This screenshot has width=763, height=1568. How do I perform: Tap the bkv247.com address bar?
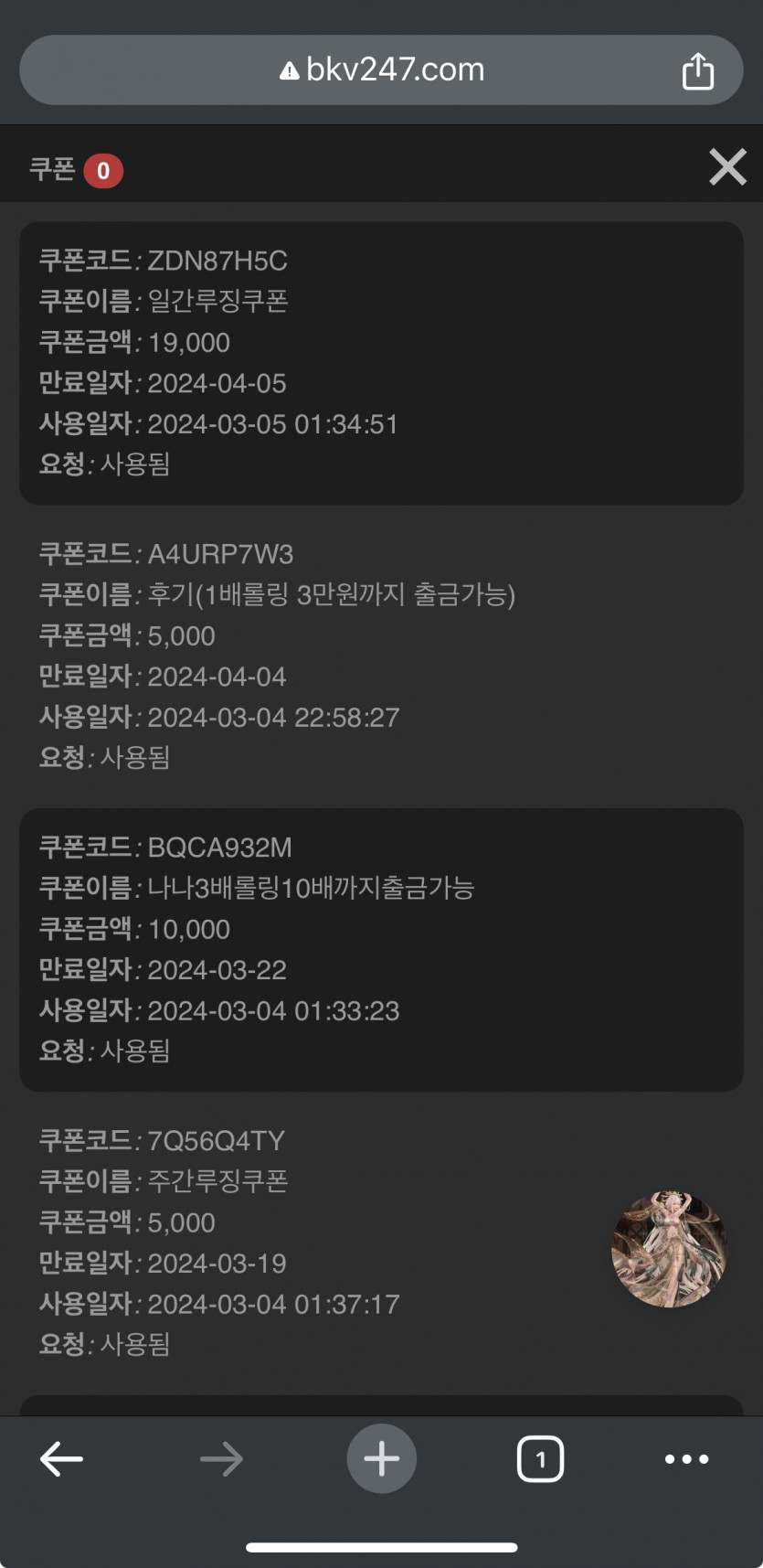381,70
